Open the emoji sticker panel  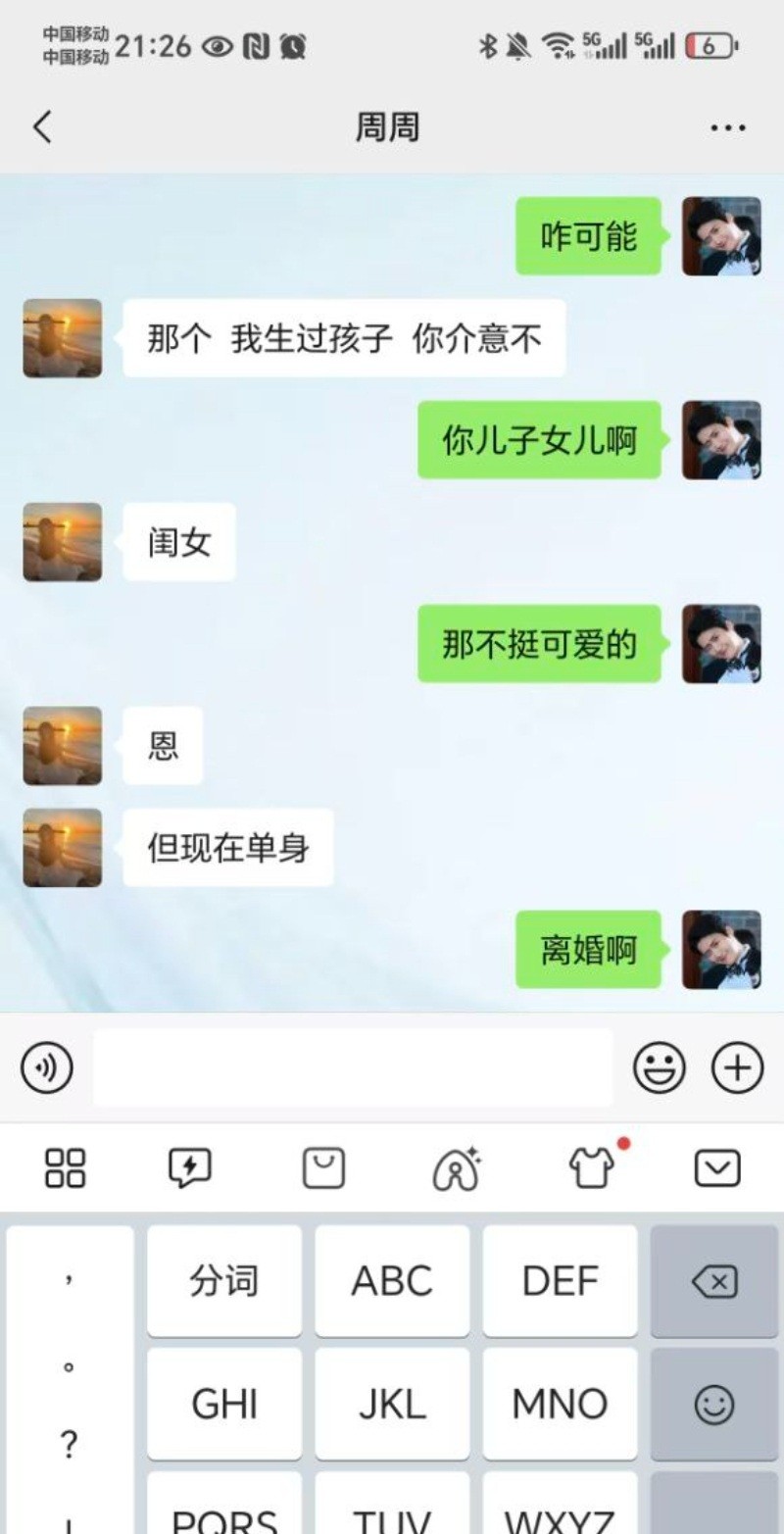coord(659,1067)
